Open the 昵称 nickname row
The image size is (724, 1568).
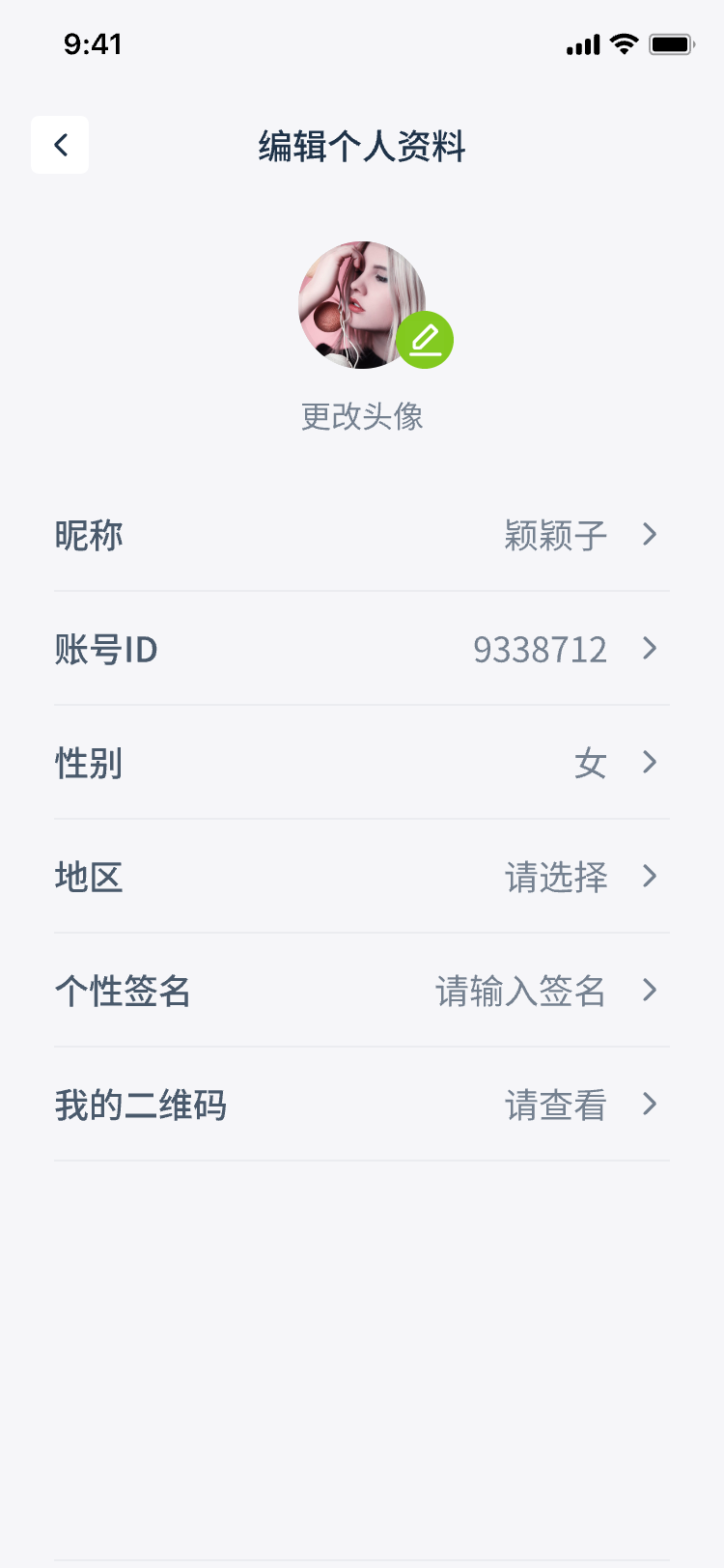[361, 535]
